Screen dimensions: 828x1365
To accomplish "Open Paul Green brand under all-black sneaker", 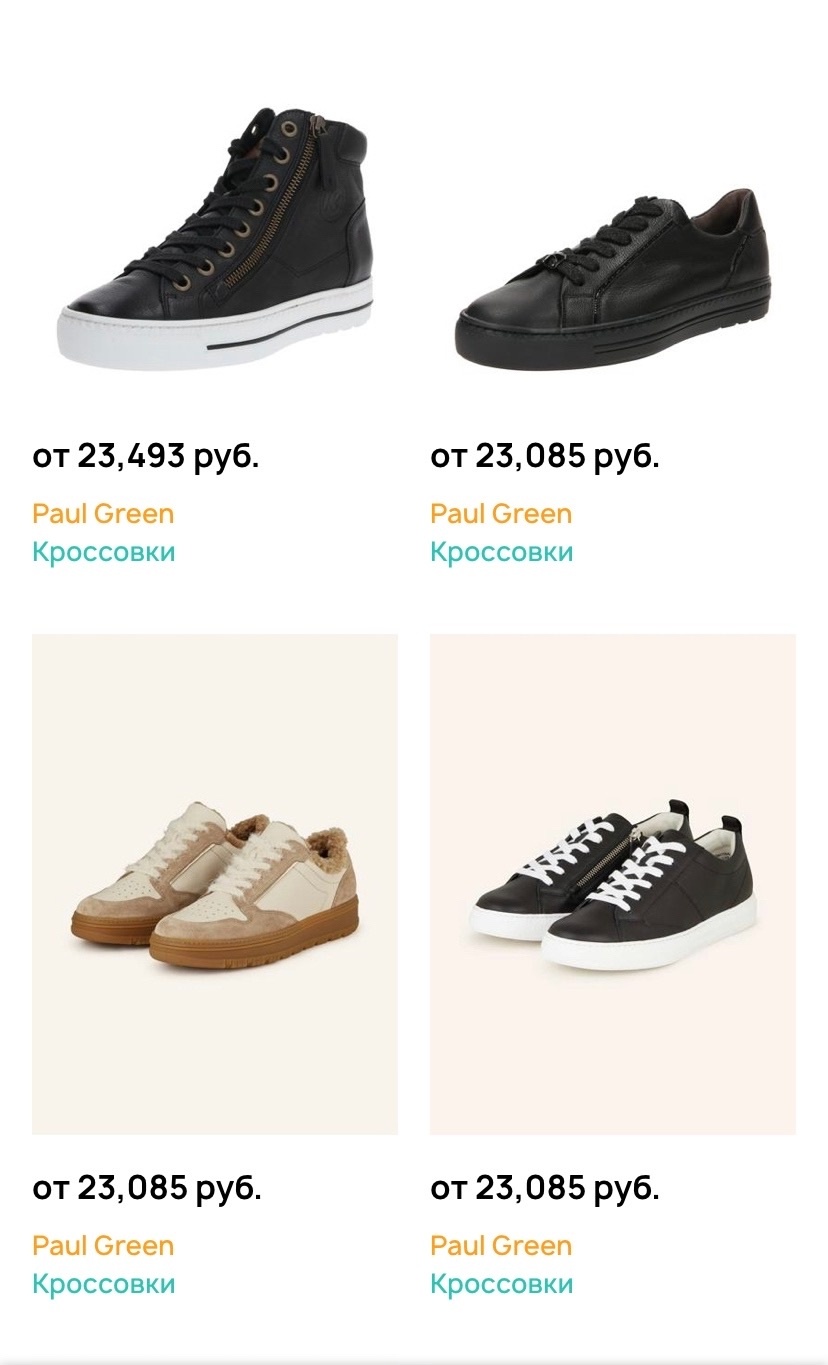I will pyautogui.click(x=501, y=514).
